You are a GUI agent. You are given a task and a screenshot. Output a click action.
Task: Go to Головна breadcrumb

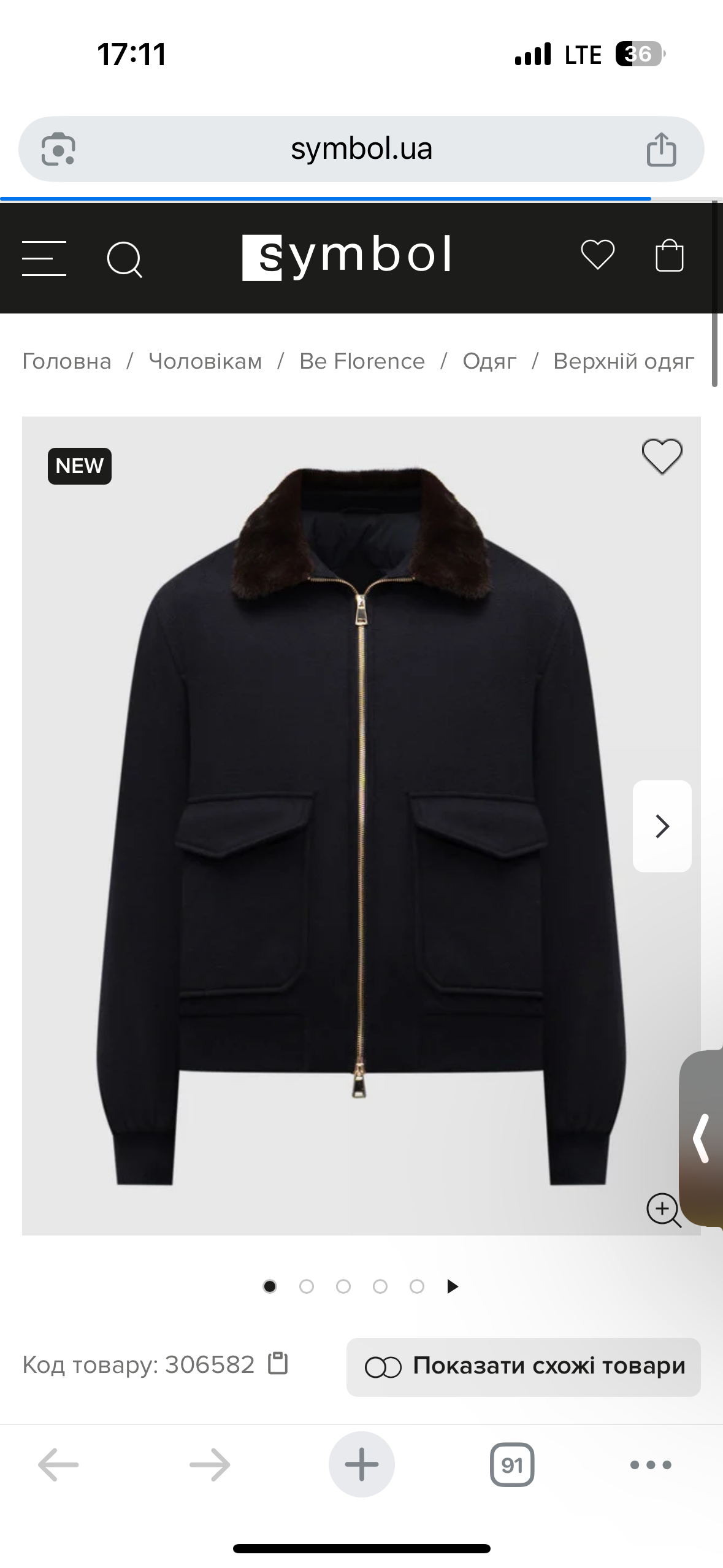click(x=67, y=361)
